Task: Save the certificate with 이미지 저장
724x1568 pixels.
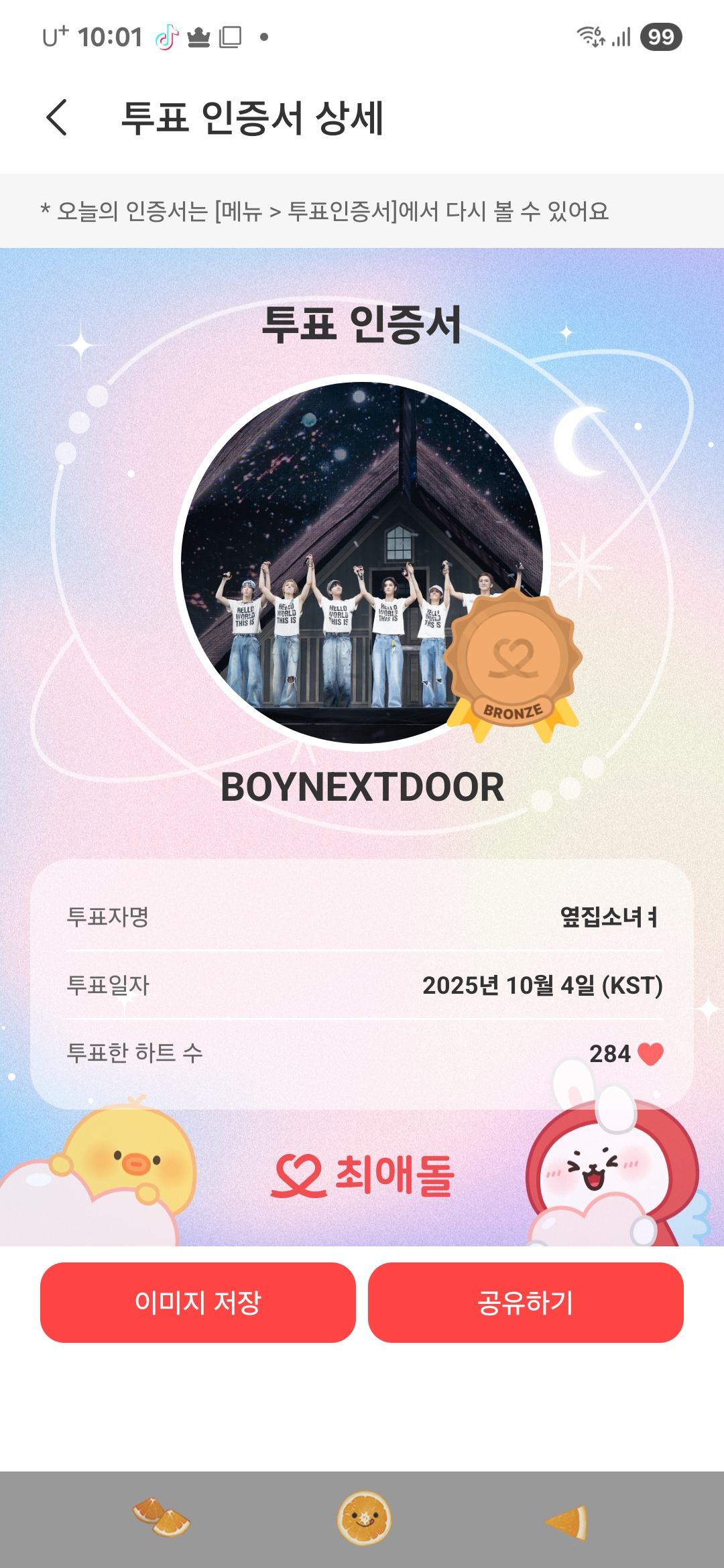Action: click(x=198, y=1303)
